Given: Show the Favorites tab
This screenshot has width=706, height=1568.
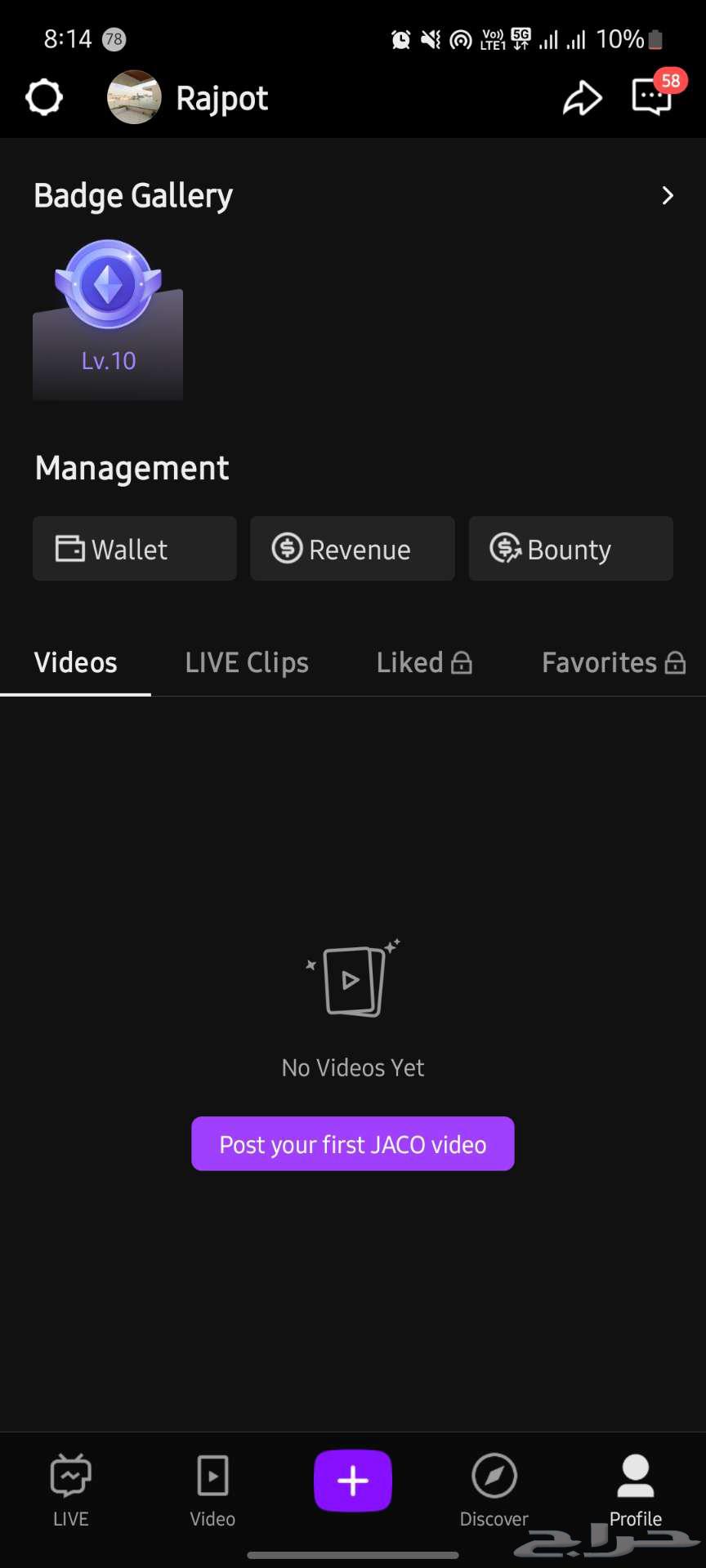Looking at the screenshot, I should pyautogui.click(x=613, y=662).
